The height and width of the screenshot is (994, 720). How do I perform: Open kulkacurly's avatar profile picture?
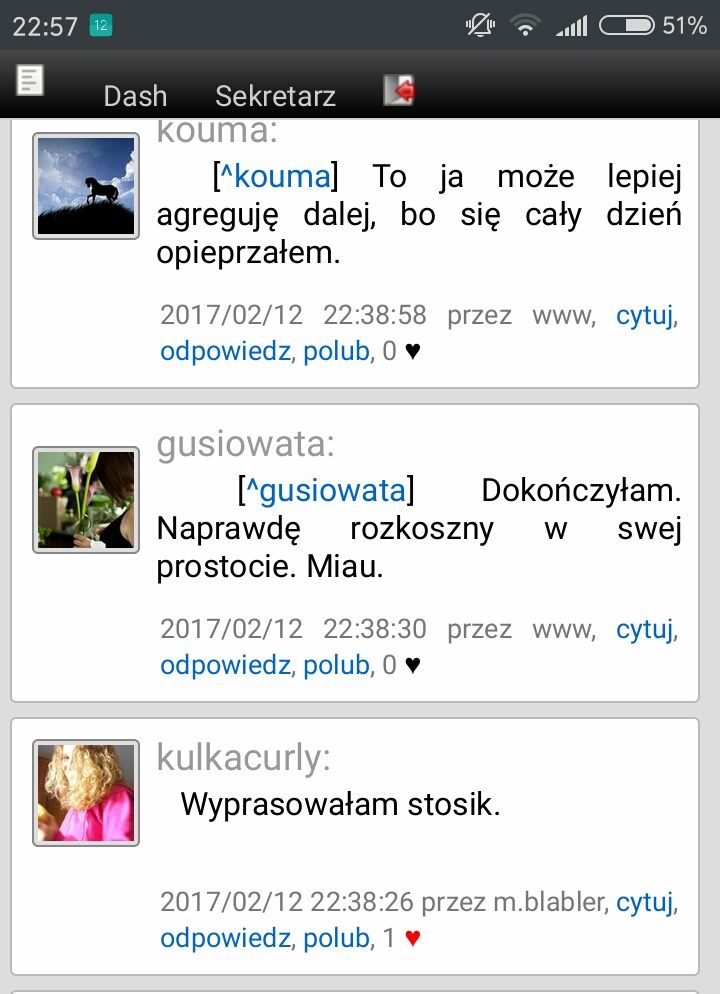[86, 793]
